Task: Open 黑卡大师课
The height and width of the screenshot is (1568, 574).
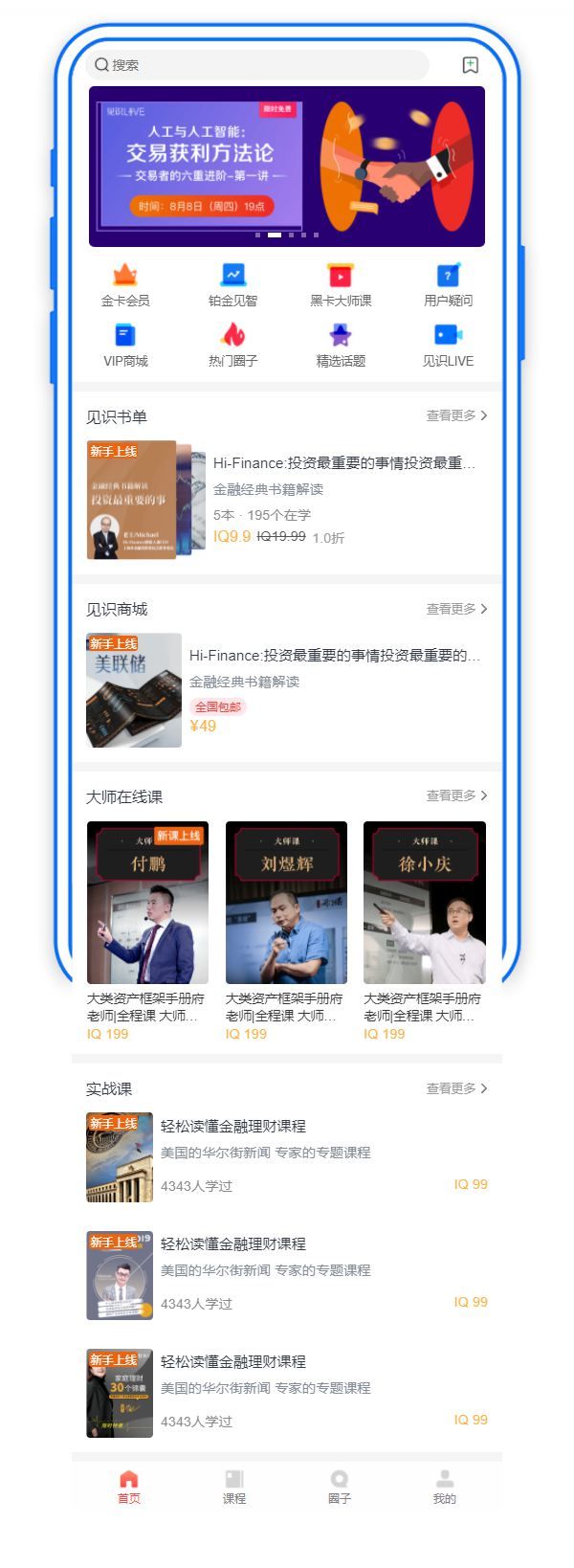Action: [x=341, y=284]
